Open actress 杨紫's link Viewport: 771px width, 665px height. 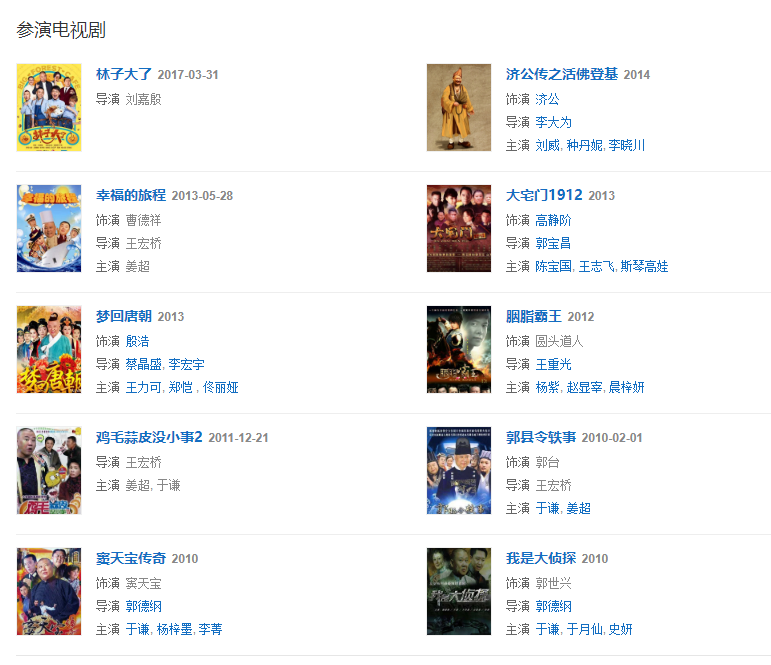click(547, 387)
